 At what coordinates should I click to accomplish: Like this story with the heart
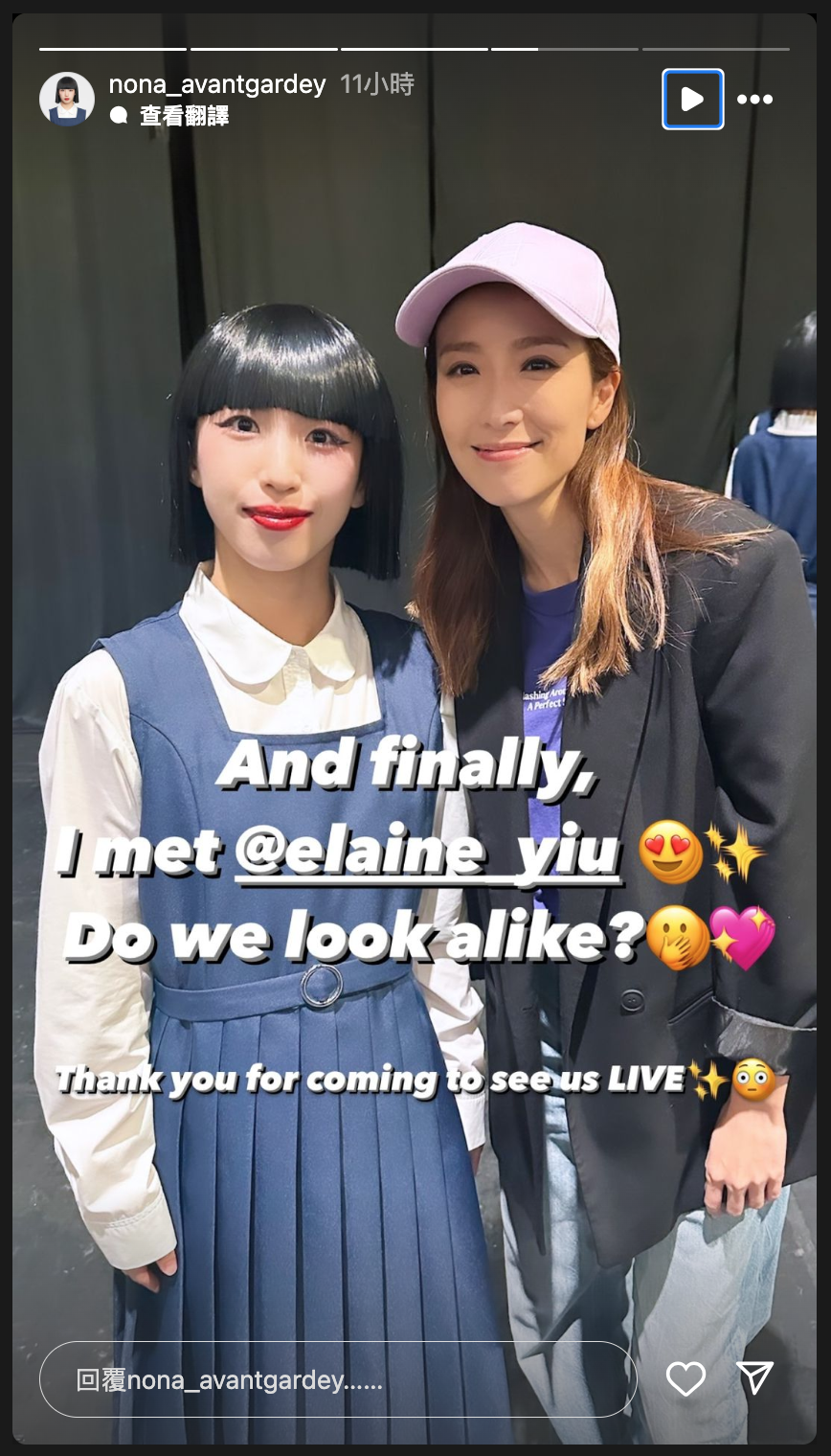(685, 1379)
